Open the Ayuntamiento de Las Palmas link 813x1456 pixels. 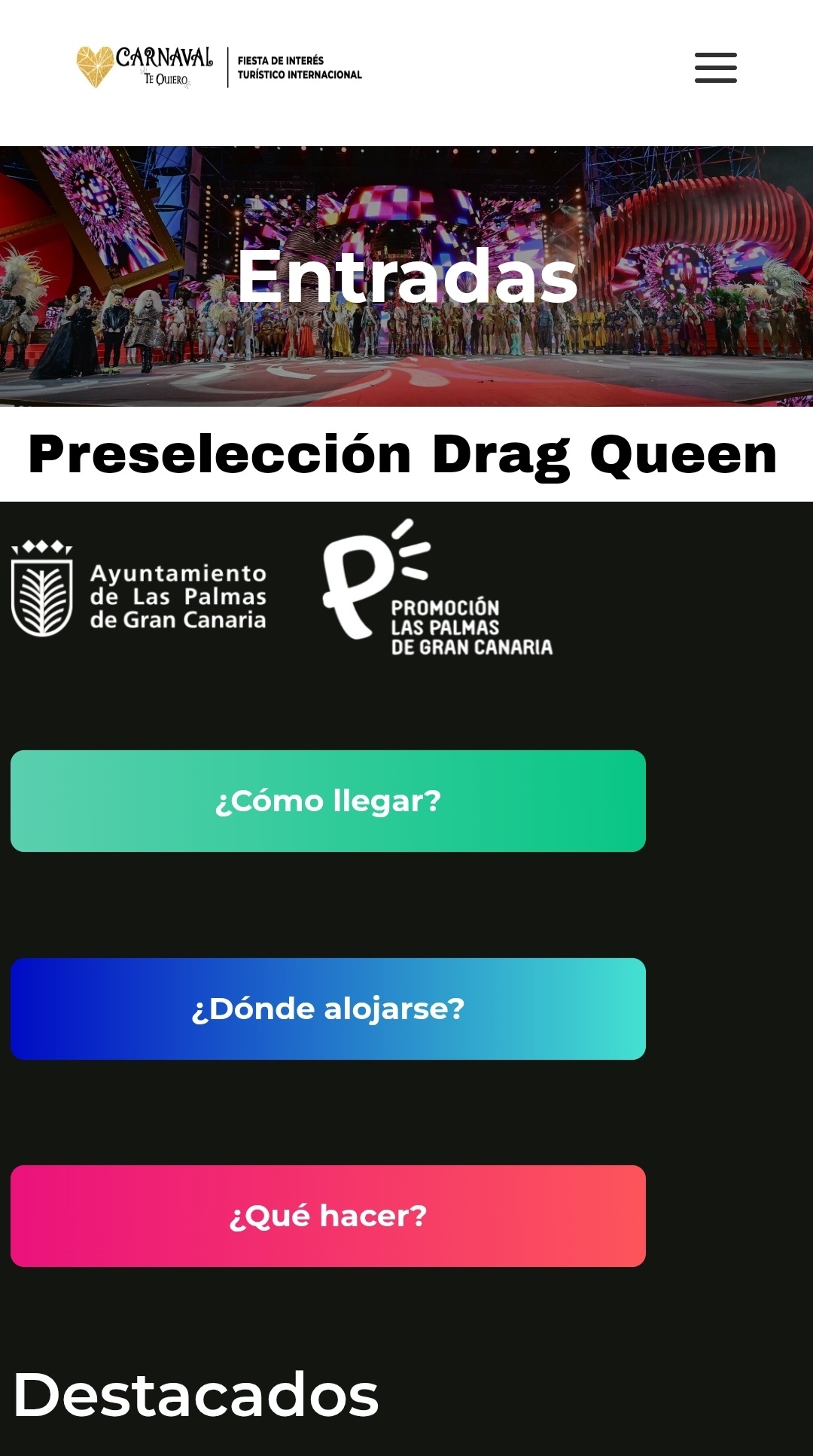click(x=140, y=589)
